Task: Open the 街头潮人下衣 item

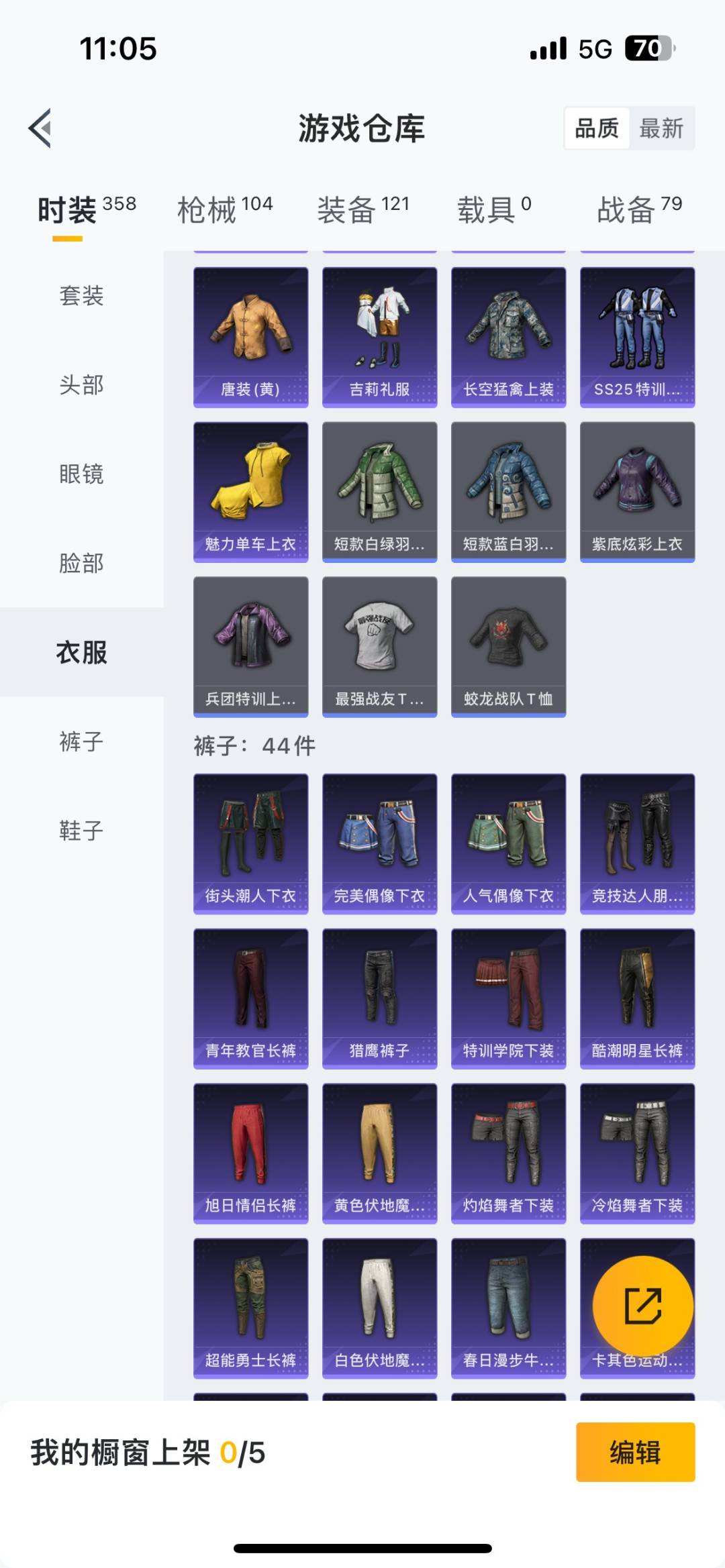Action: 251,843
